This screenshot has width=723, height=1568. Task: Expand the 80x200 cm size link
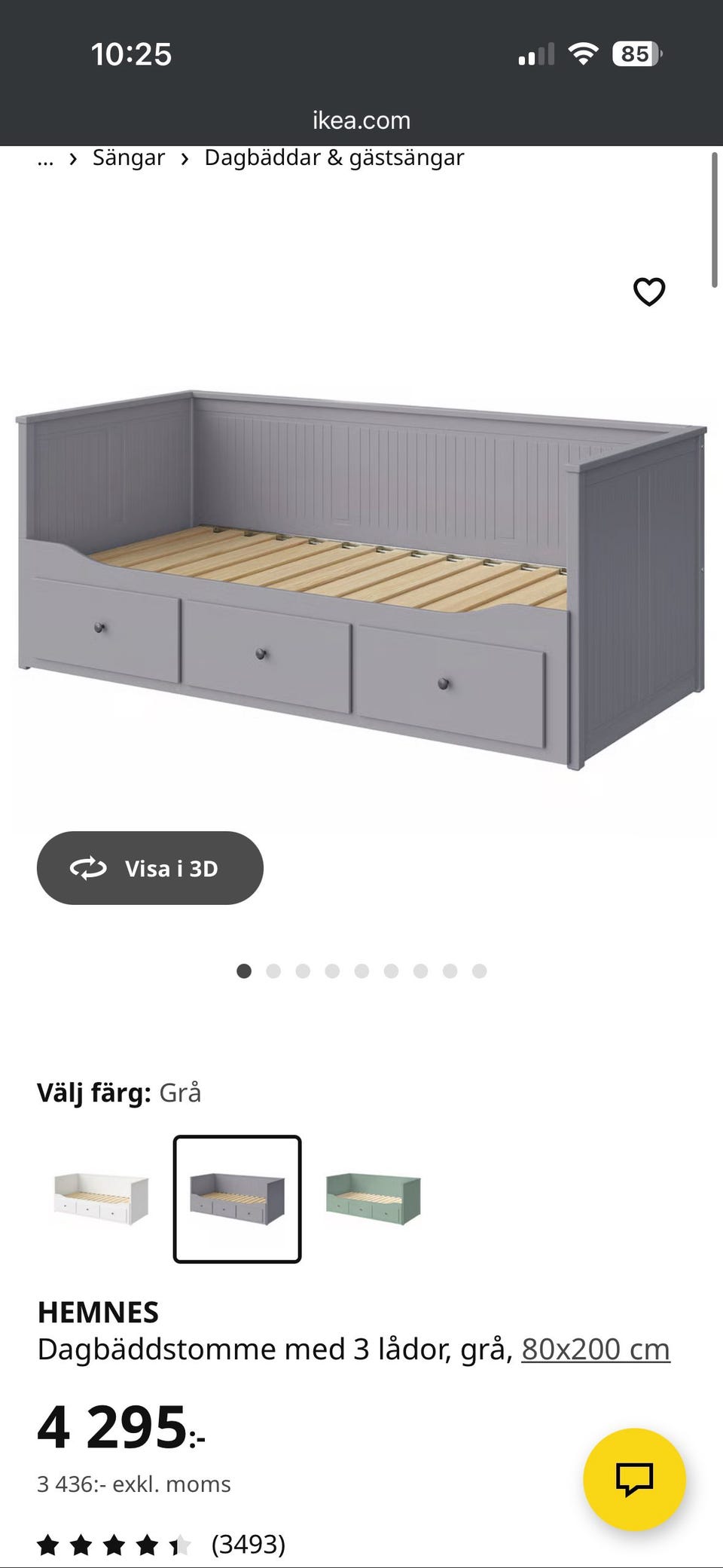pyautogui.click(x=595, y=1349)
